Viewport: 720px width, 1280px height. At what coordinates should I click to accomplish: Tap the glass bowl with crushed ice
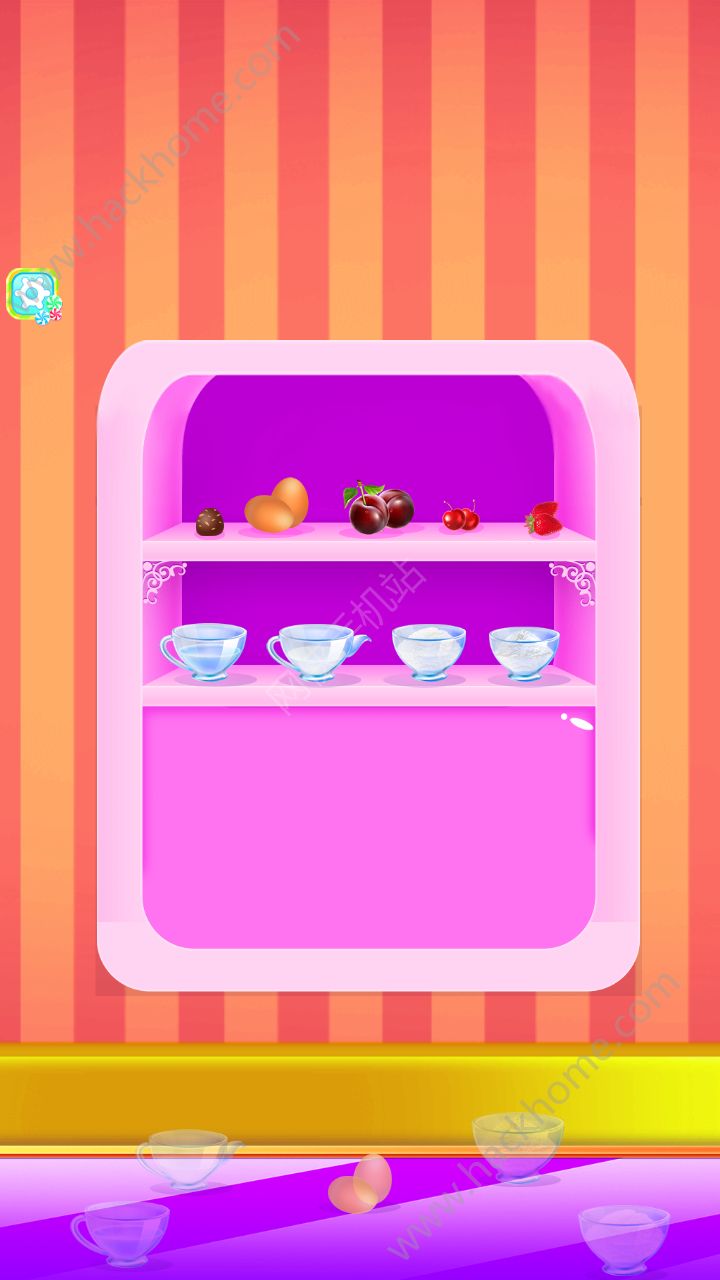point(524,653)
